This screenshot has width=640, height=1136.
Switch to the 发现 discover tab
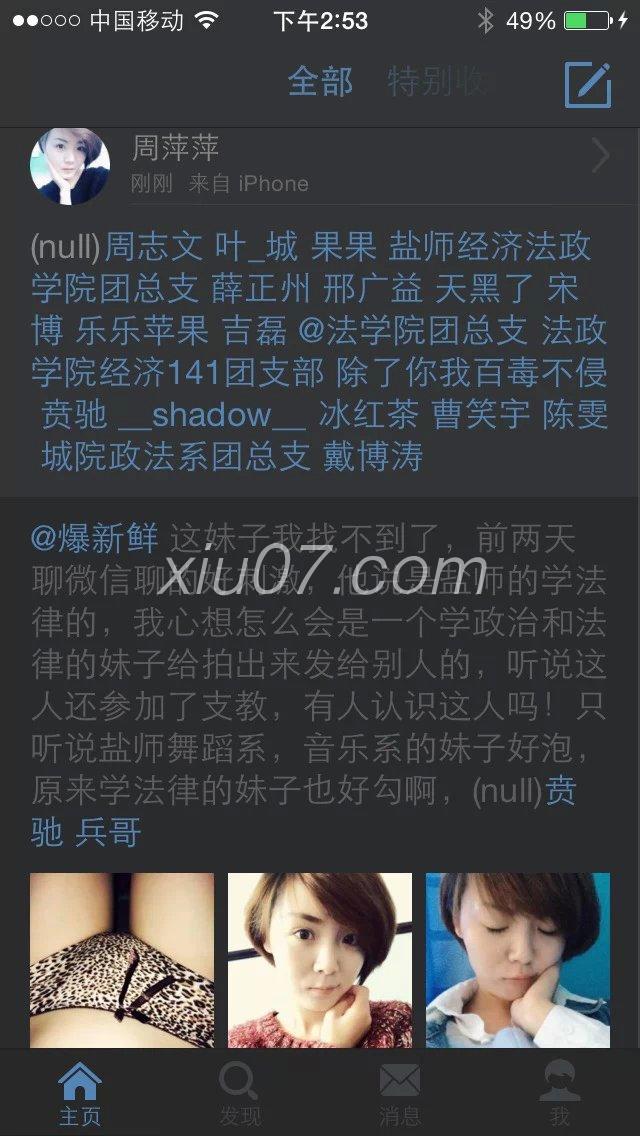tap(240, 1095)
